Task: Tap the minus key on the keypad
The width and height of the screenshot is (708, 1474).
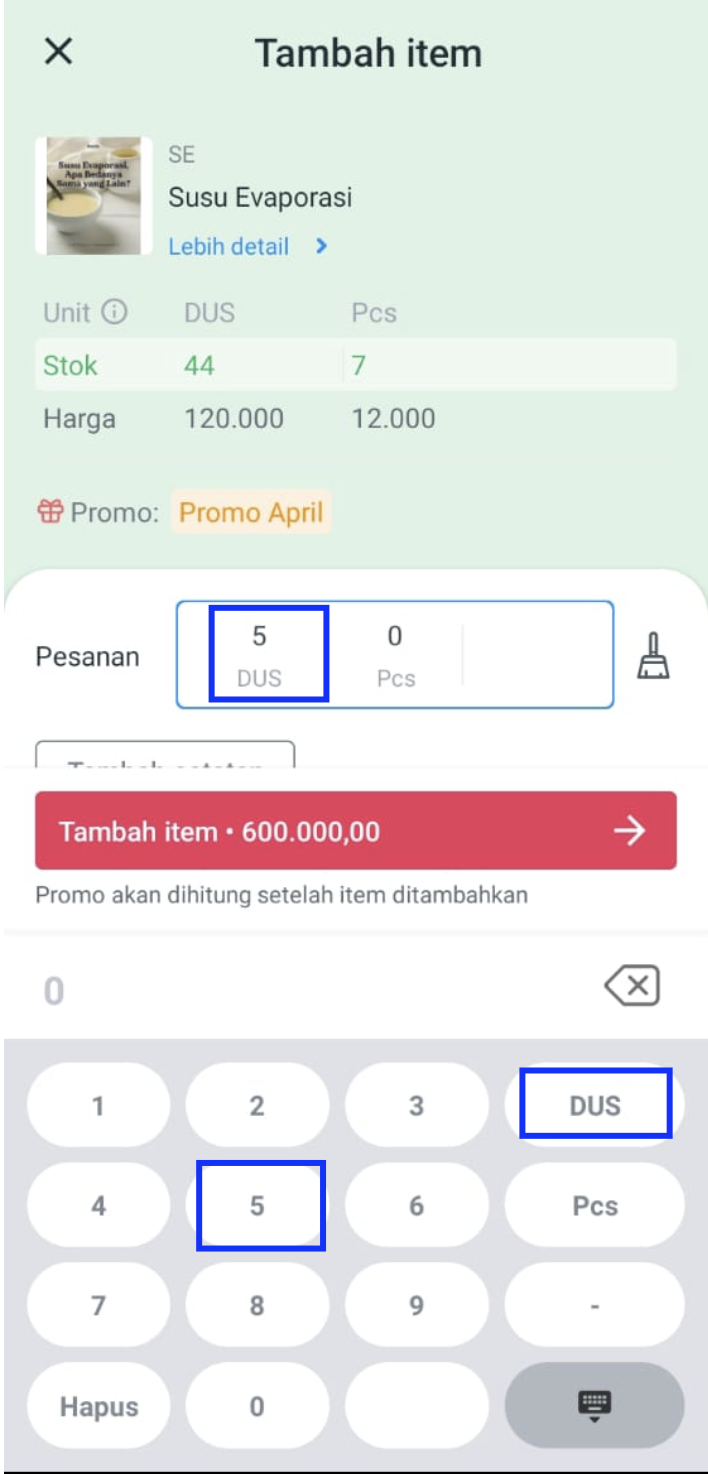Action: [595, 1306]
